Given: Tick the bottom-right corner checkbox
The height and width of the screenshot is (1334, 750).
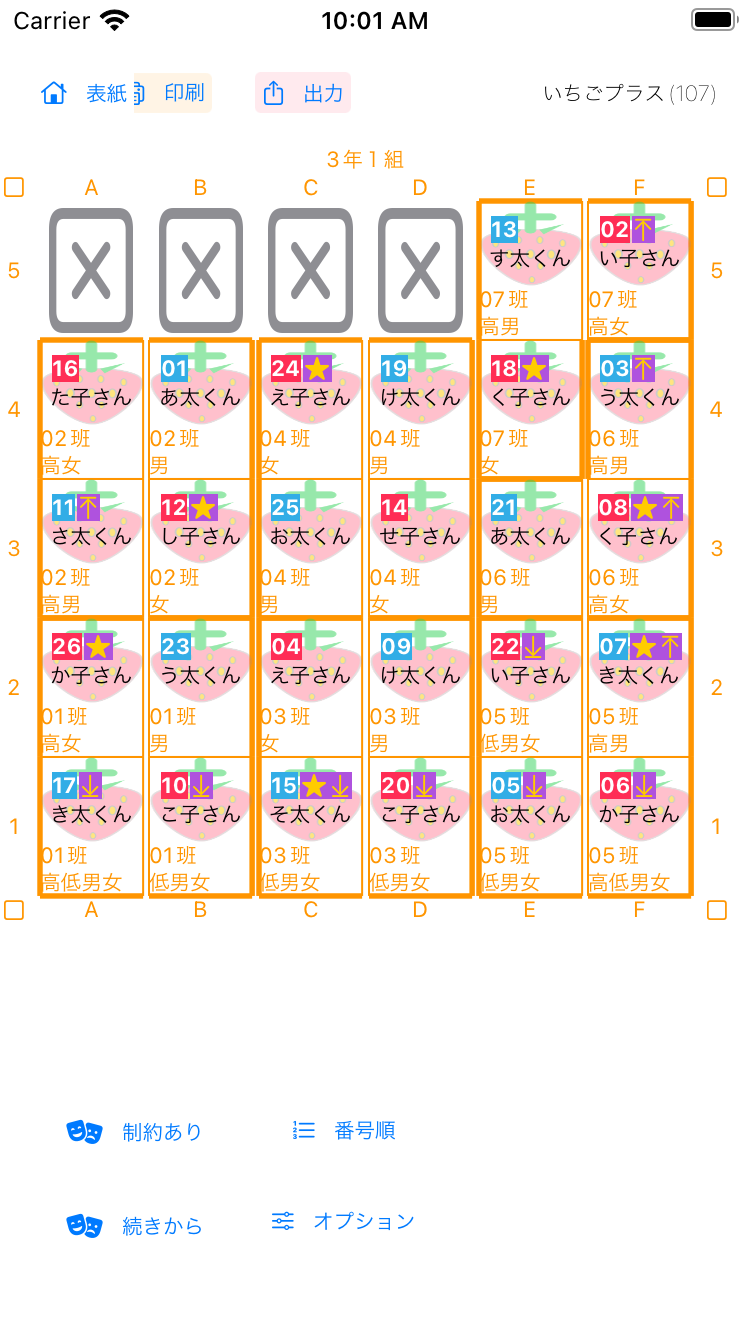Looking at the screenshot, I should (x=717, y=910).
